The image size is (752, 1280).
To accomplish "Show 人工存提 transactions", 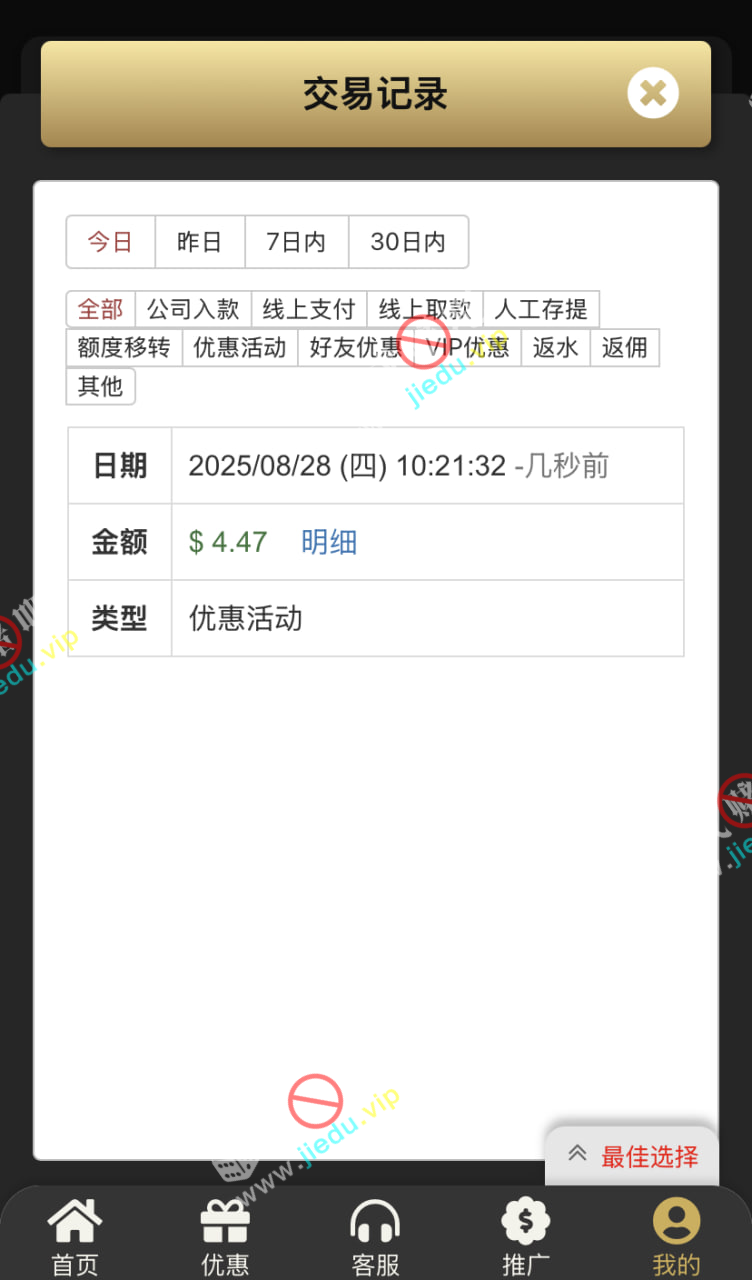I will click(541, 309).
